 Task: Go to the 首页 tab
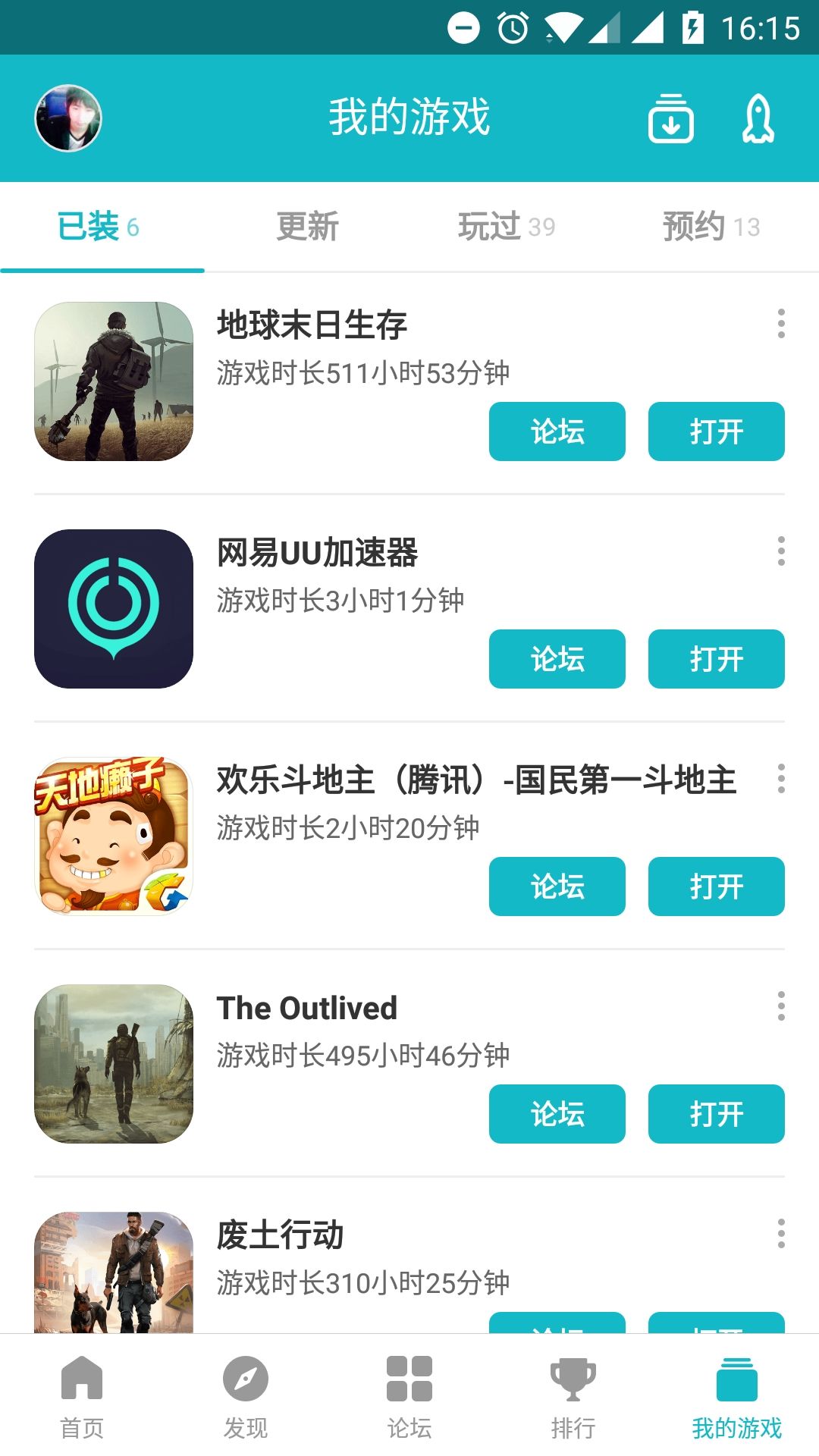point(82,1397)
